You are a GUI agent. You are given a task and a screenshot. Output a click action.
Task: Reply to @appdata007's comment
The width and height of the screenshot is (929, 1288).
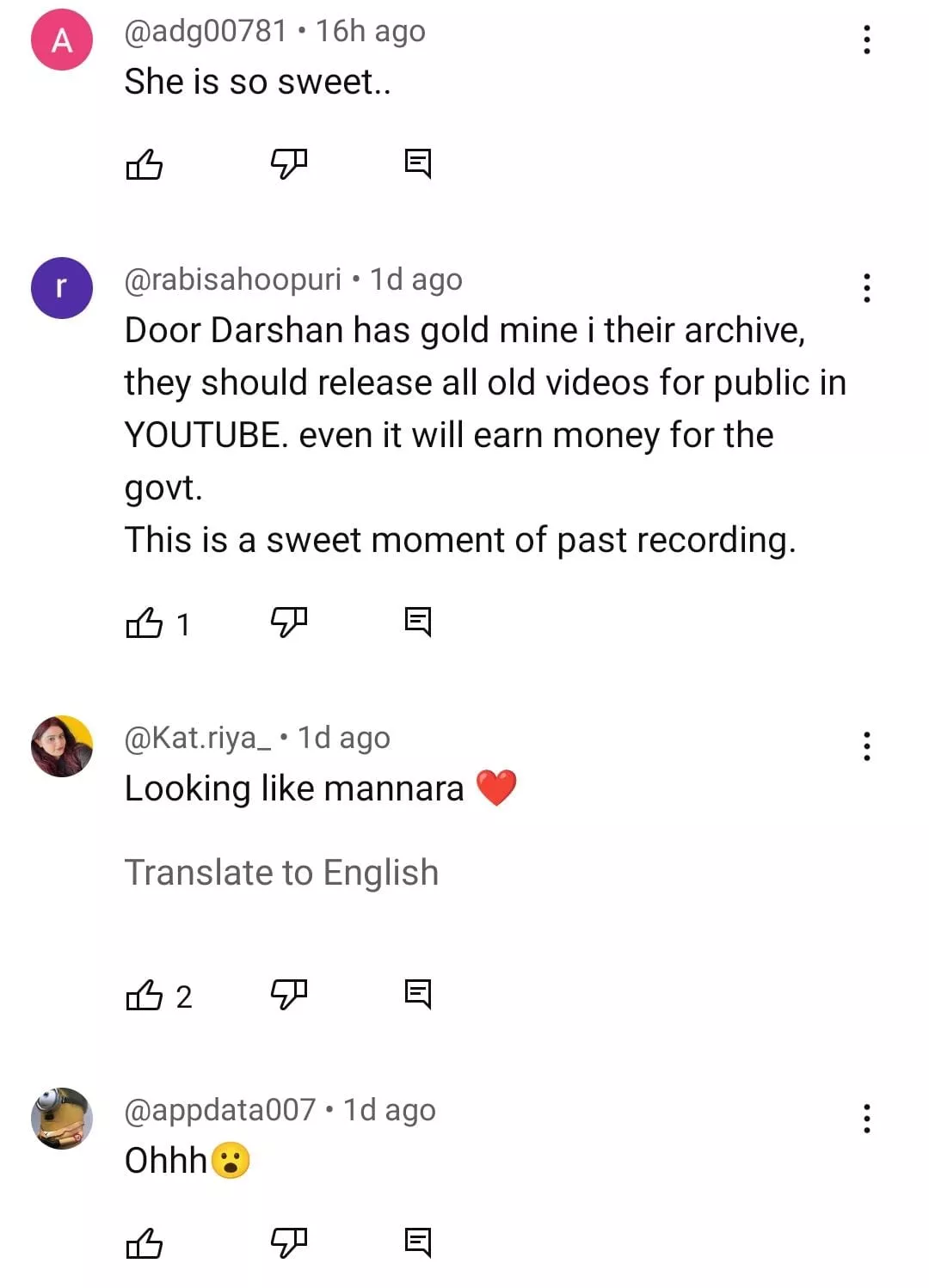coord(418,1242)
